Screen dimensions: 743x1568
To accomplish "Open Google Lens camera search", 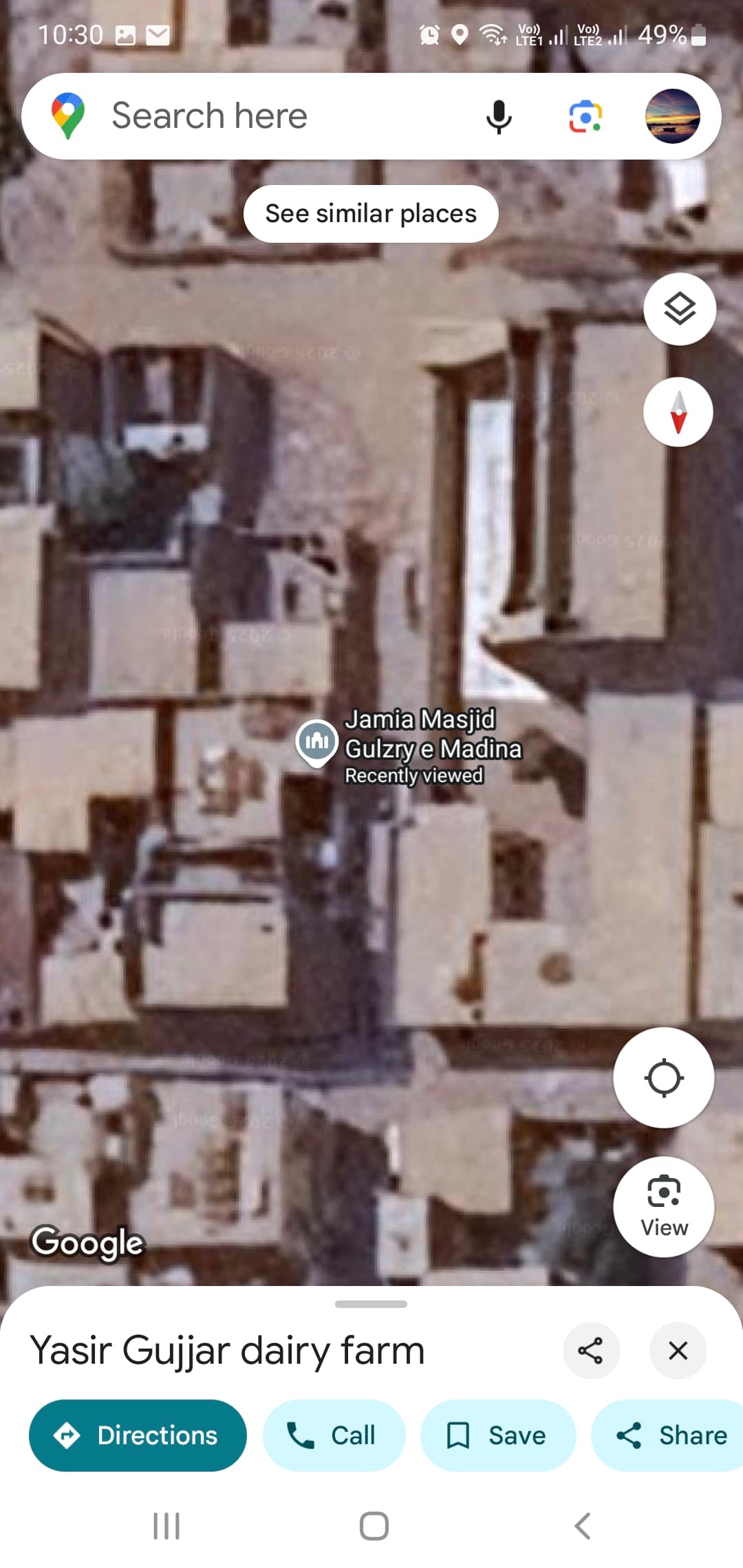I will (585, 116).
